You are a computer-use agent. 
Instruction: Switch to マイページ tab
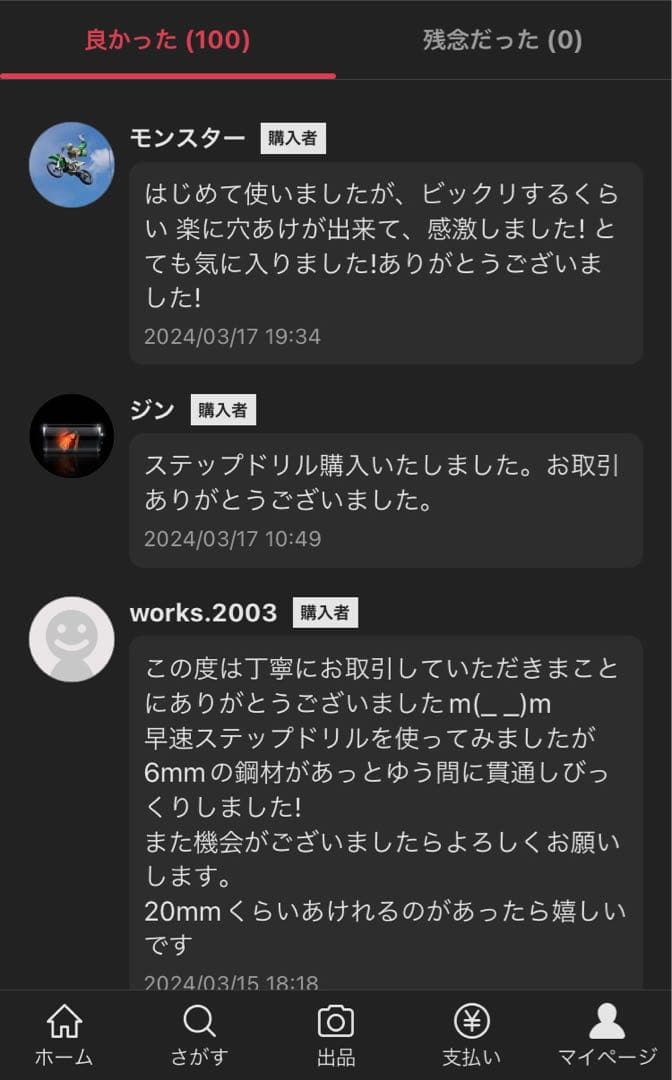click(607, 1035)
